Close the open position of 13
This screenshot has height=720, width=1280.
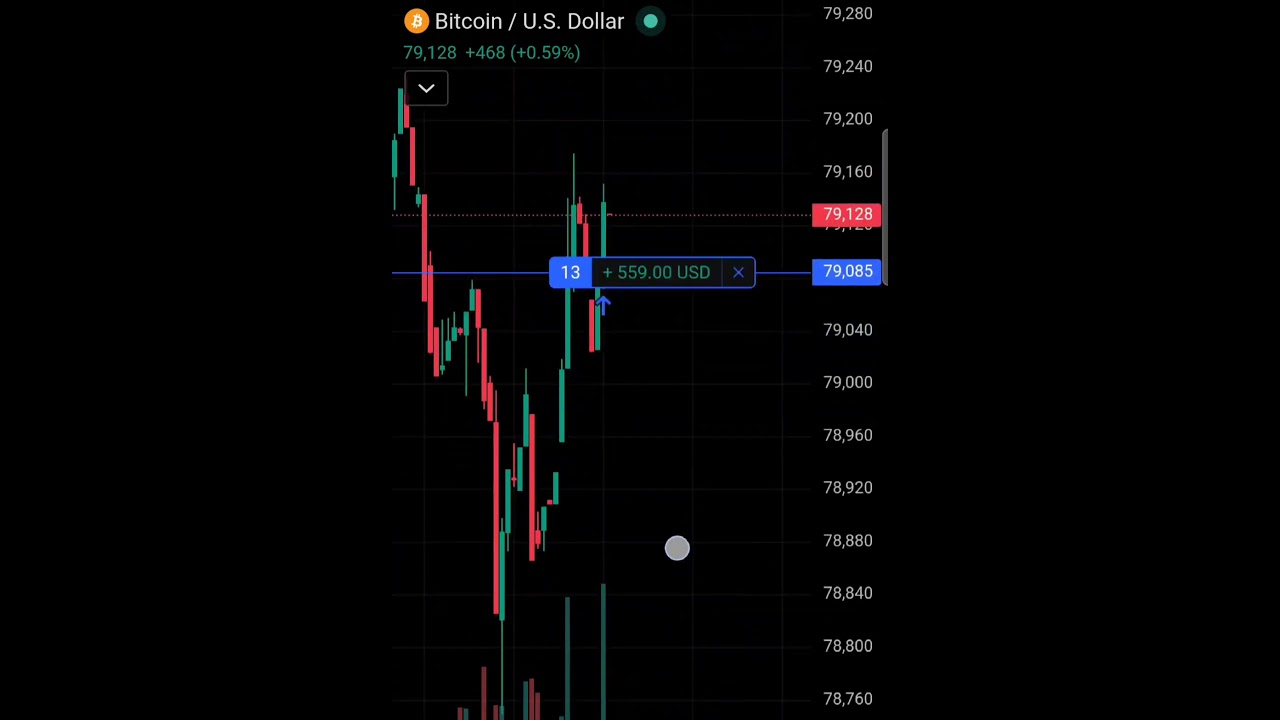(x=738, y=272)
